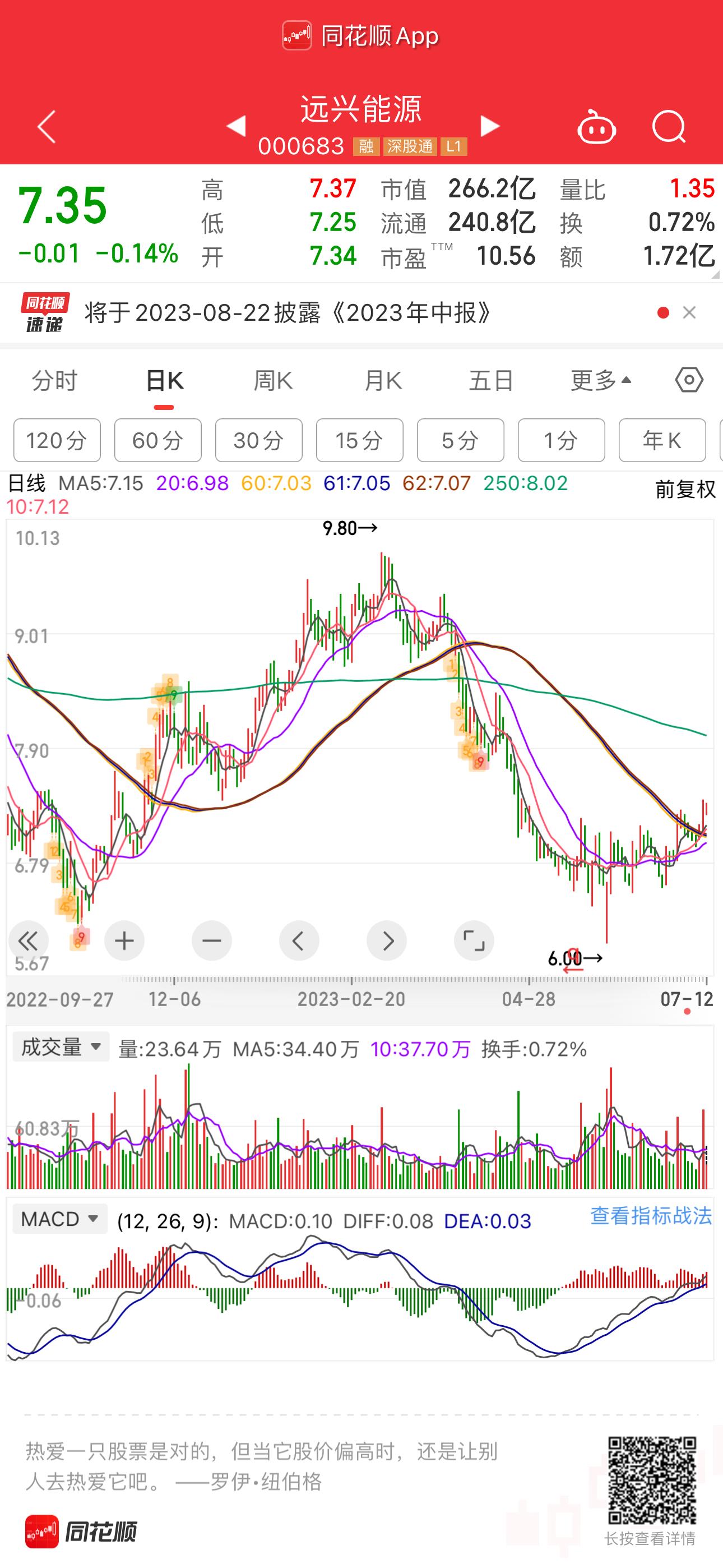Open chart settings hexagon icon
The height and width of the screenshot is (1568, 723).
[x=689, y=380]
